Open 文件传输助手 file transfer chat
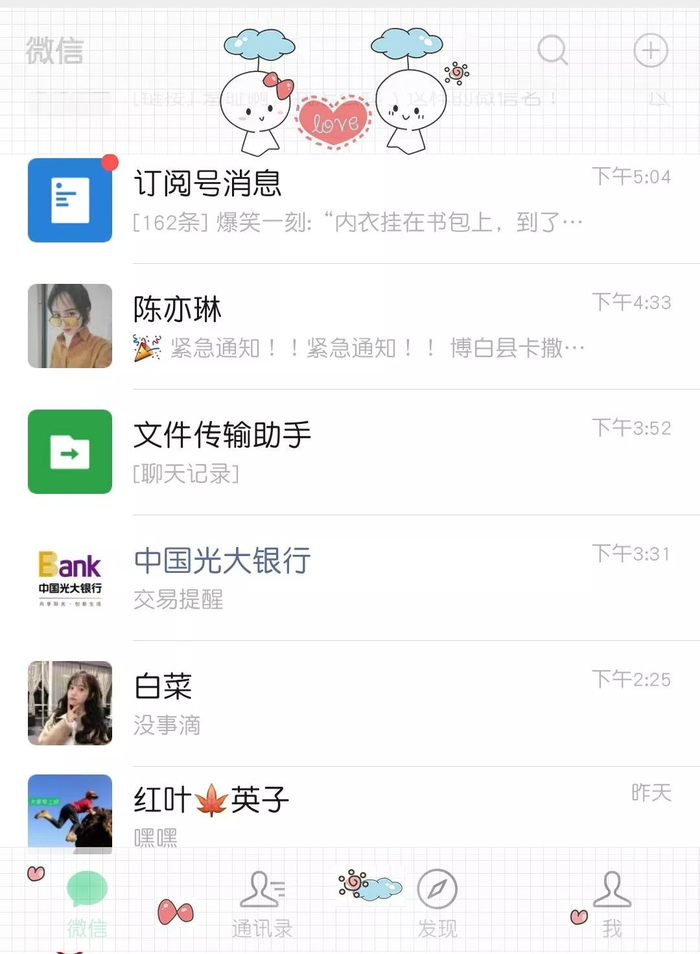The image size is (700, 954). pos(350,452)
